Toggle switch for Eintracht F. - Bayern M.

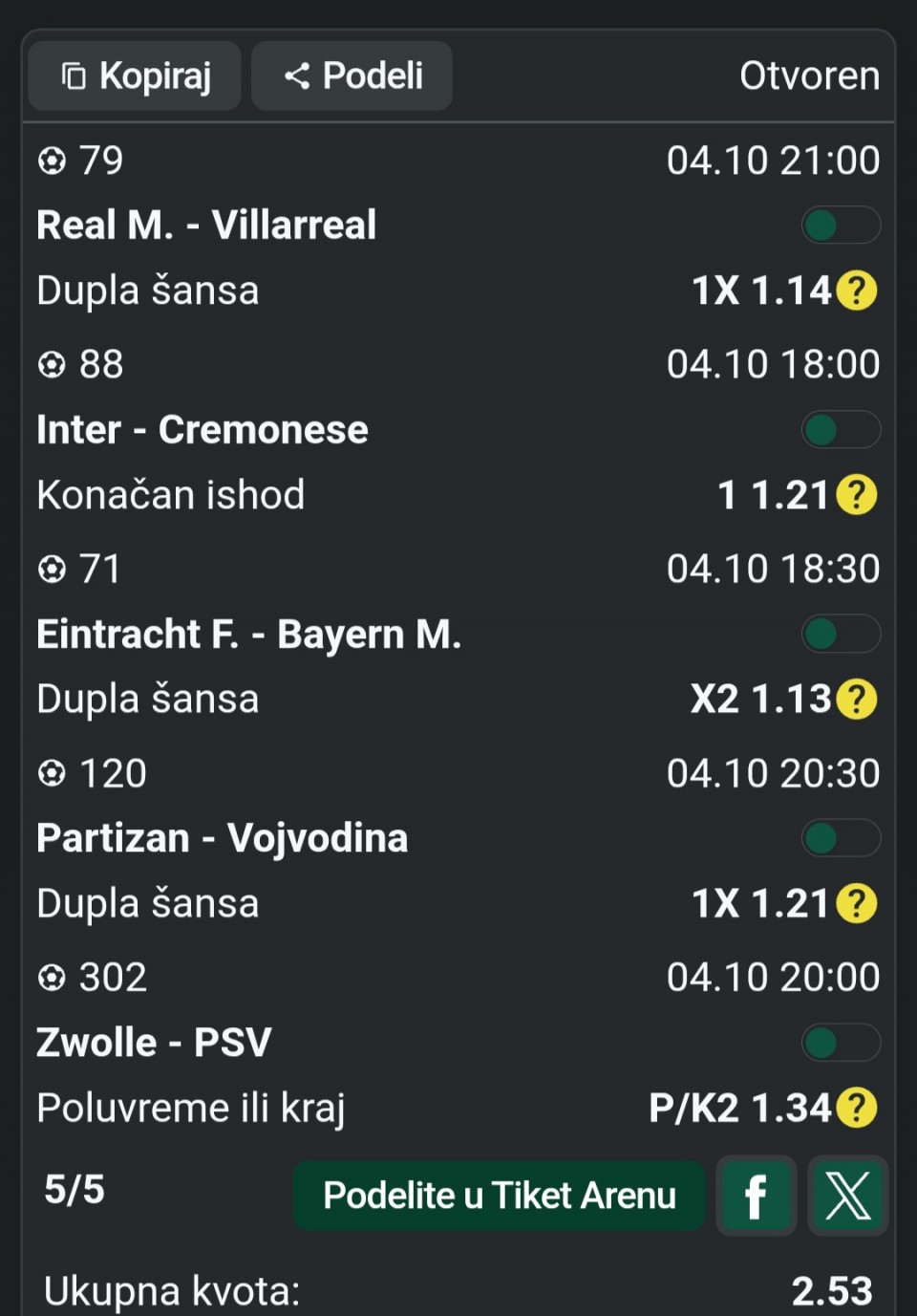[x=840, y=634]
